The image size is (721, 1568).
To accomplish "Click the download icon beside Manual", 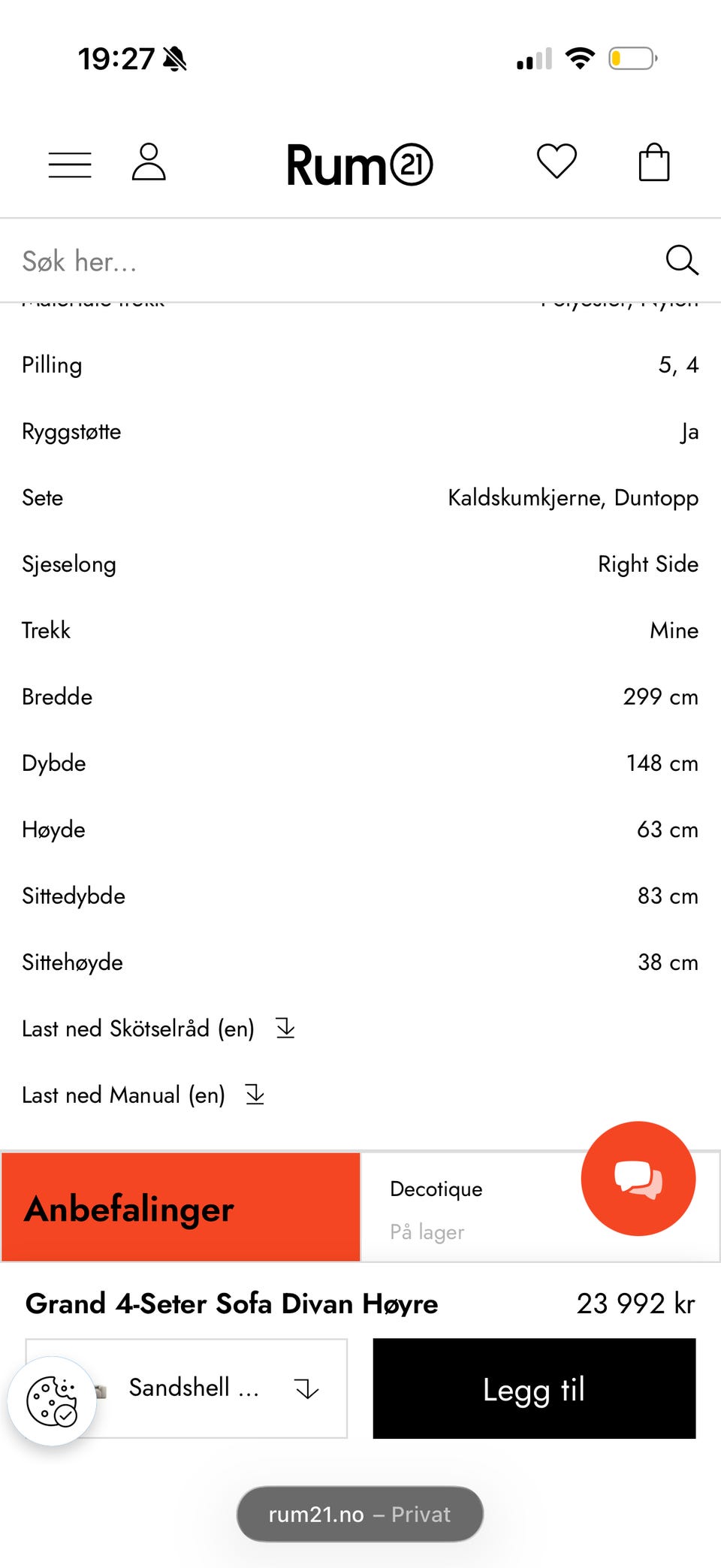I will [255, 1095].
